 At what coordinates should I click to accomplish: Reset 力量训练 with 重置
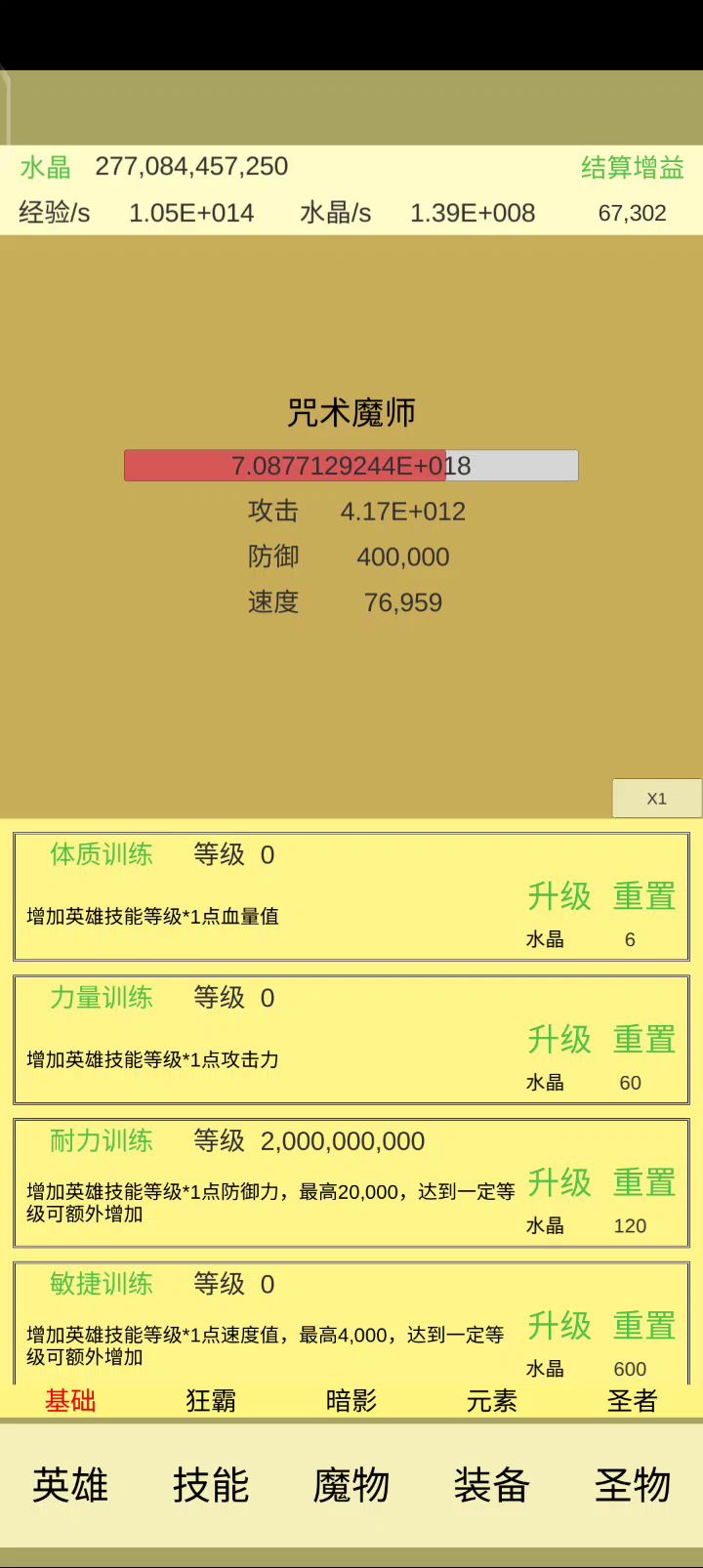click(643, 1040)
